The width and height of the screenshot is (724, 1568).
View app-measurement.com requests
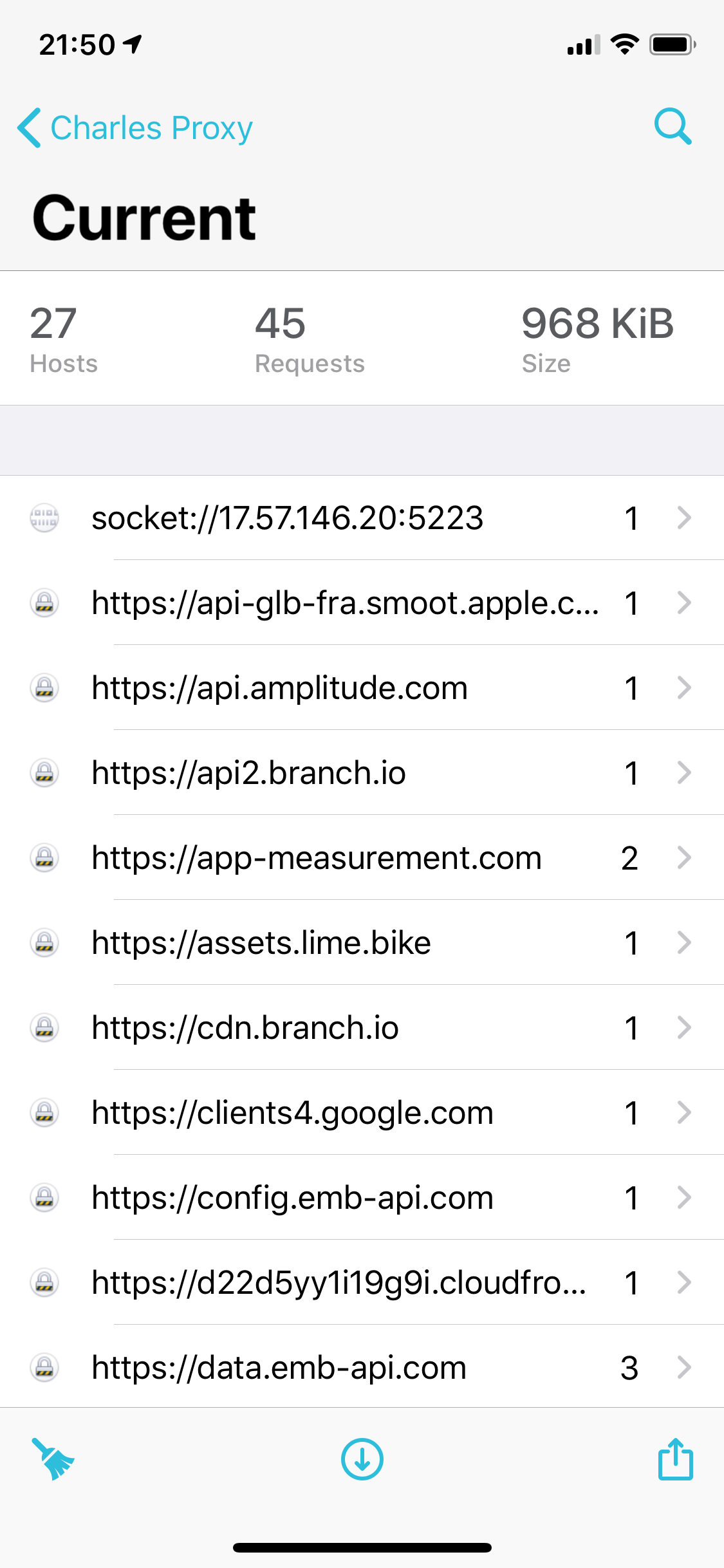pyautogui.click(x=362, y=858)
